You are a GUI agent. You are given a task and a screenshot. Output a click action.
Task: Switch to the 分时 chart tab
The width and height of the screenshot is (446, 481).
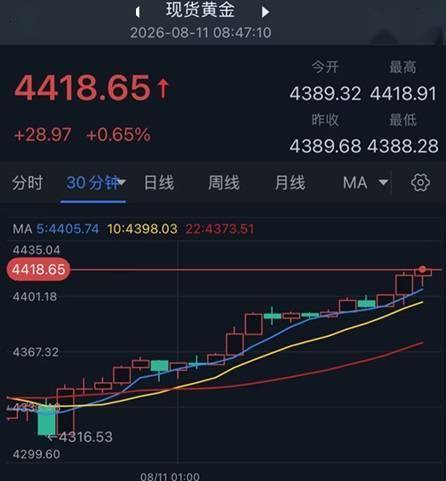pyautogui.click(x=27, y=183)
